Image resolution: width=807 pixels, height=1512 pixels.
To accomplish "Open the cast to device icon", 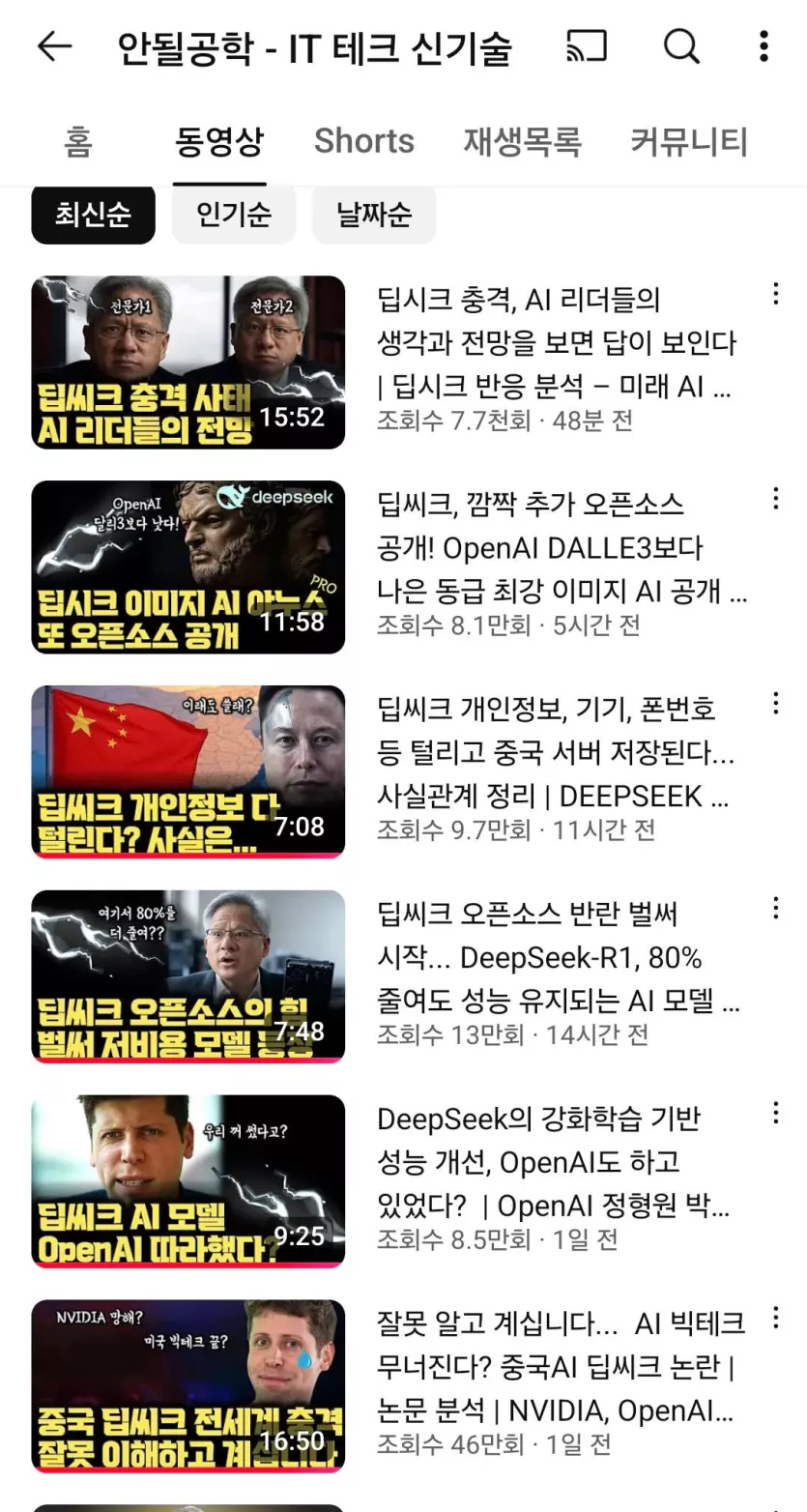I will tap(586, 46).
